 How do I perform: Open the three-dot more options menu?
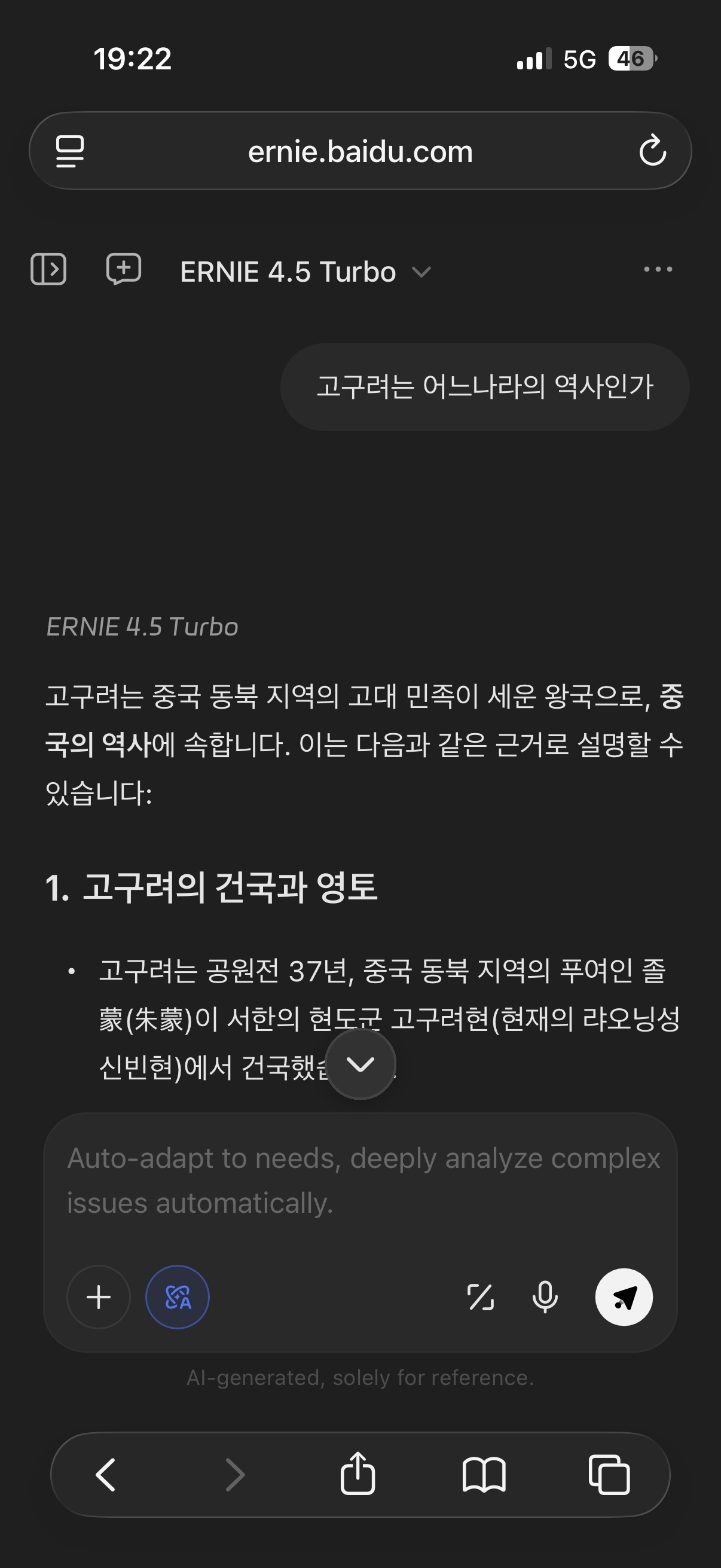pos(658,269)
